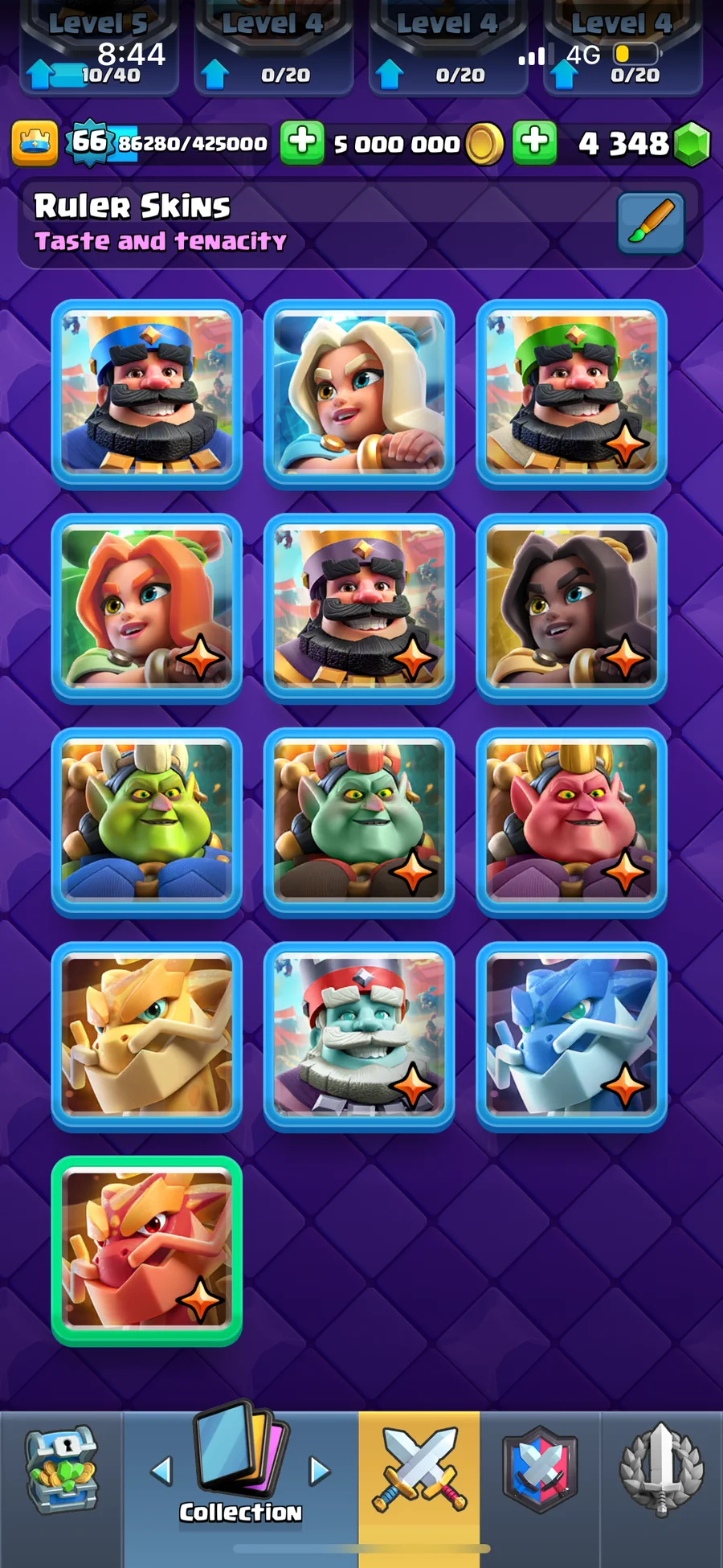The image size is (723, 1568).
Task: Open the King level crown icon
Action: tap(35, 143)
